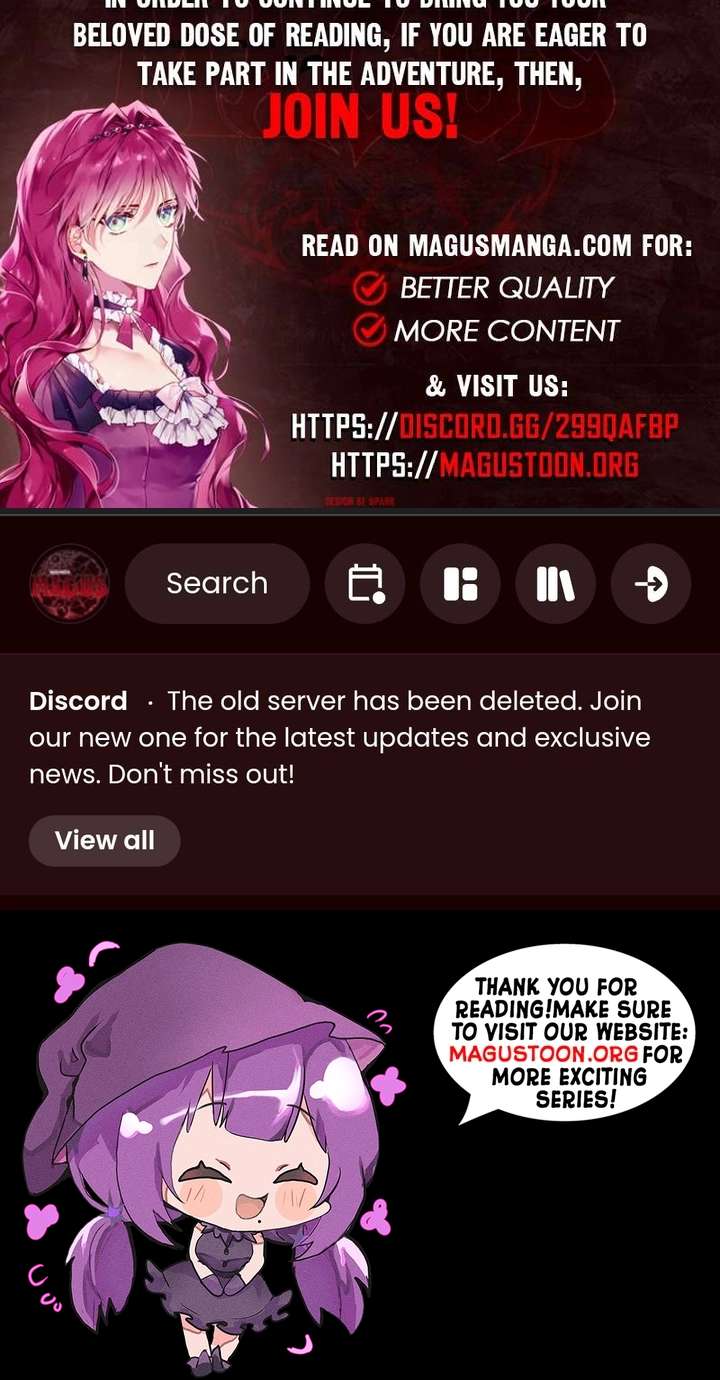Open the Search field
The width and height of the screenshot is (720, 1380).
pos(217,584)
